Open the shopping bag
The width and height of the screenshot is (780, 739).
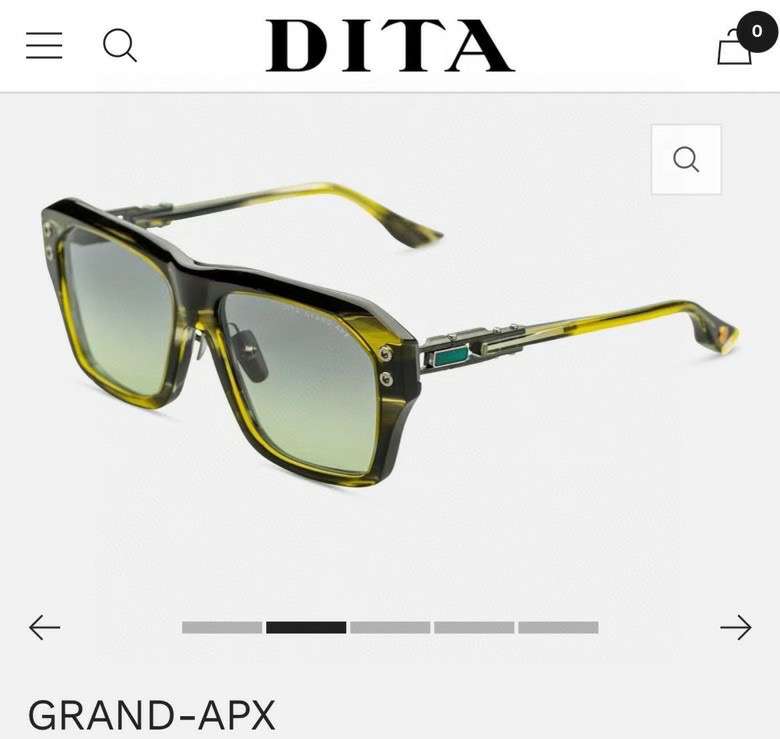(735, 46)
